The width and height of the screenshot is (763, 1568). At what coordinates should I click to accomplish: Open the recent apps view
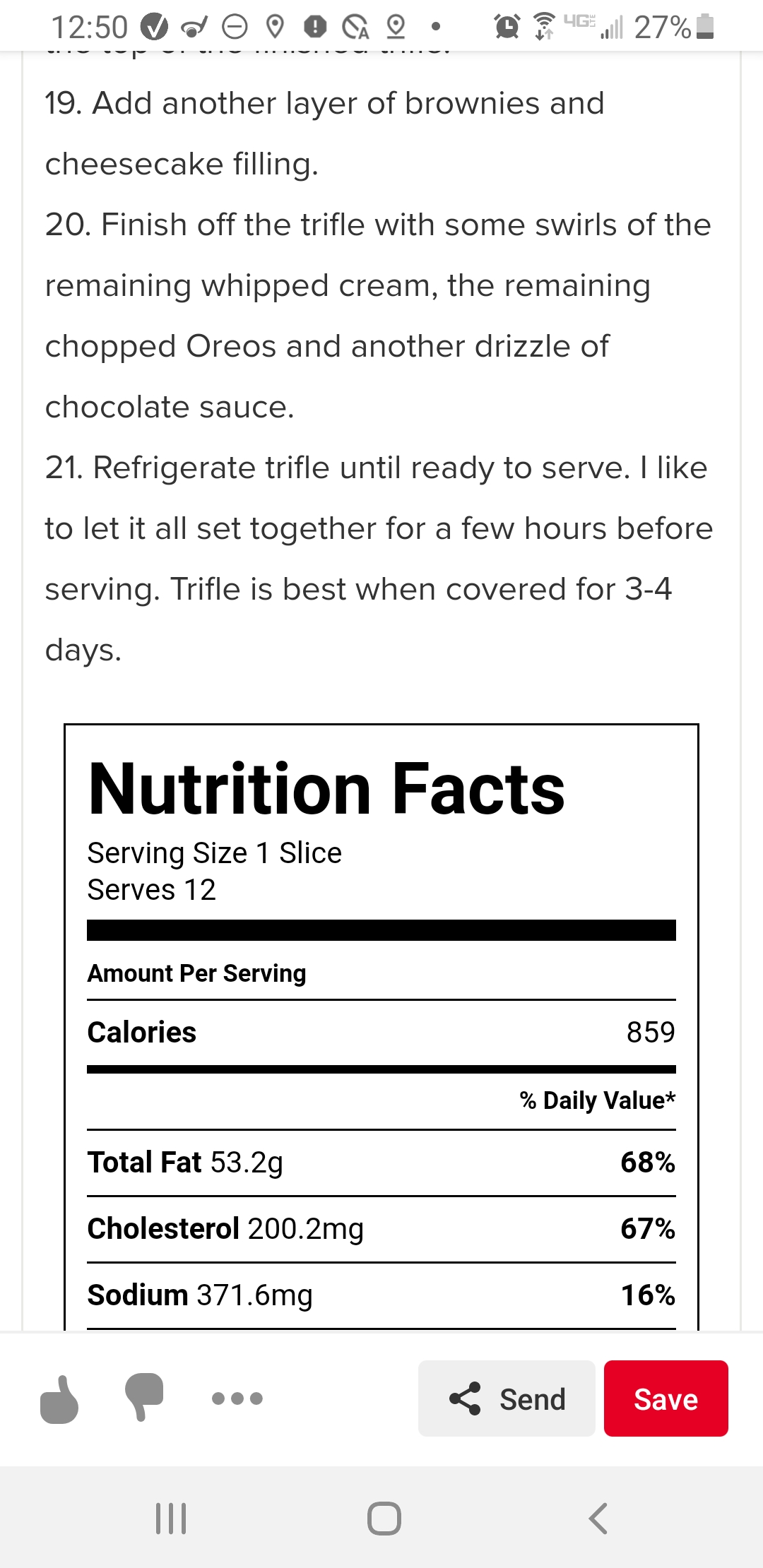pyautogui.click(x=171, y=1518)
